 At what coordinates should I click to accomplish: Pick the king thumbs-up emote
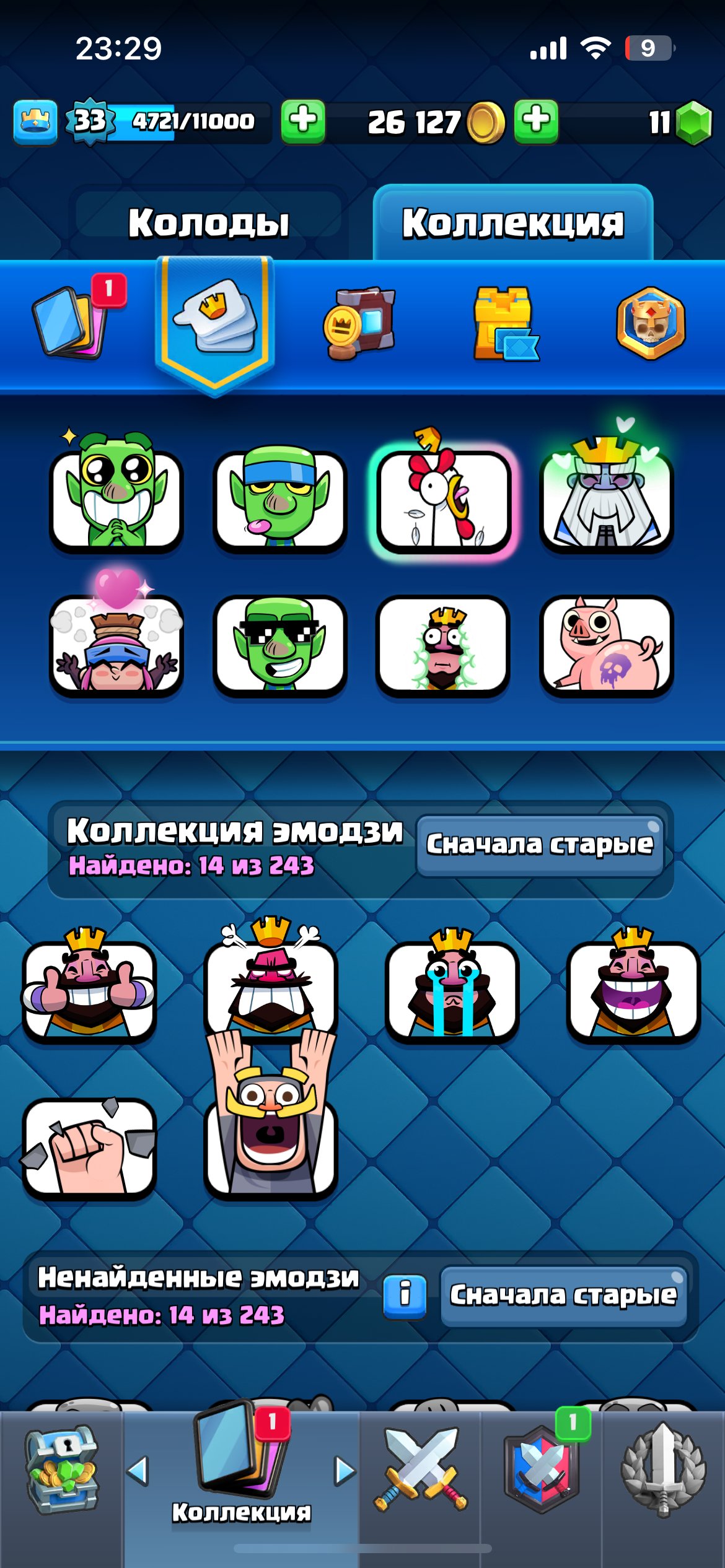pos(89,989)
